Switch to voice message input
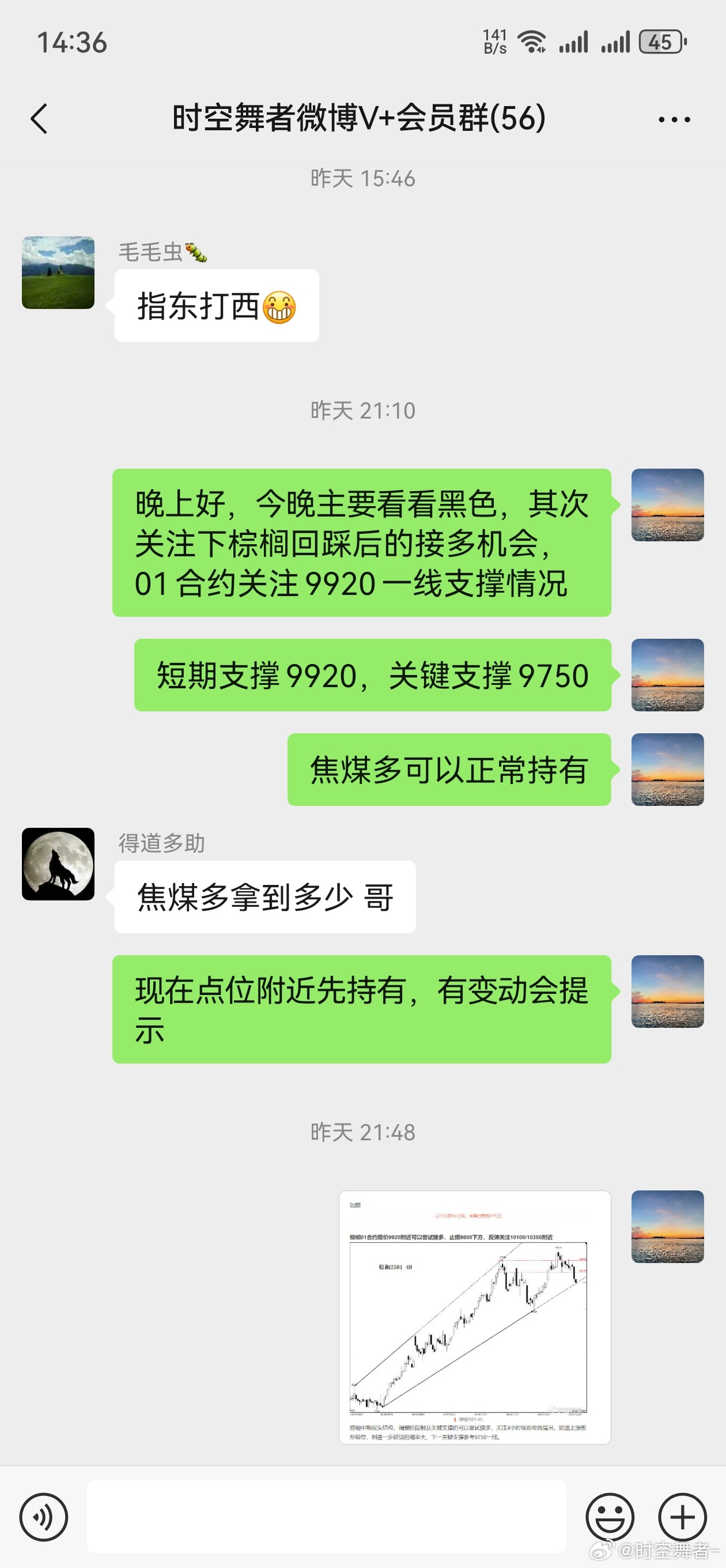Screen dimensions: 726x1568 (x=44, y=1517)
